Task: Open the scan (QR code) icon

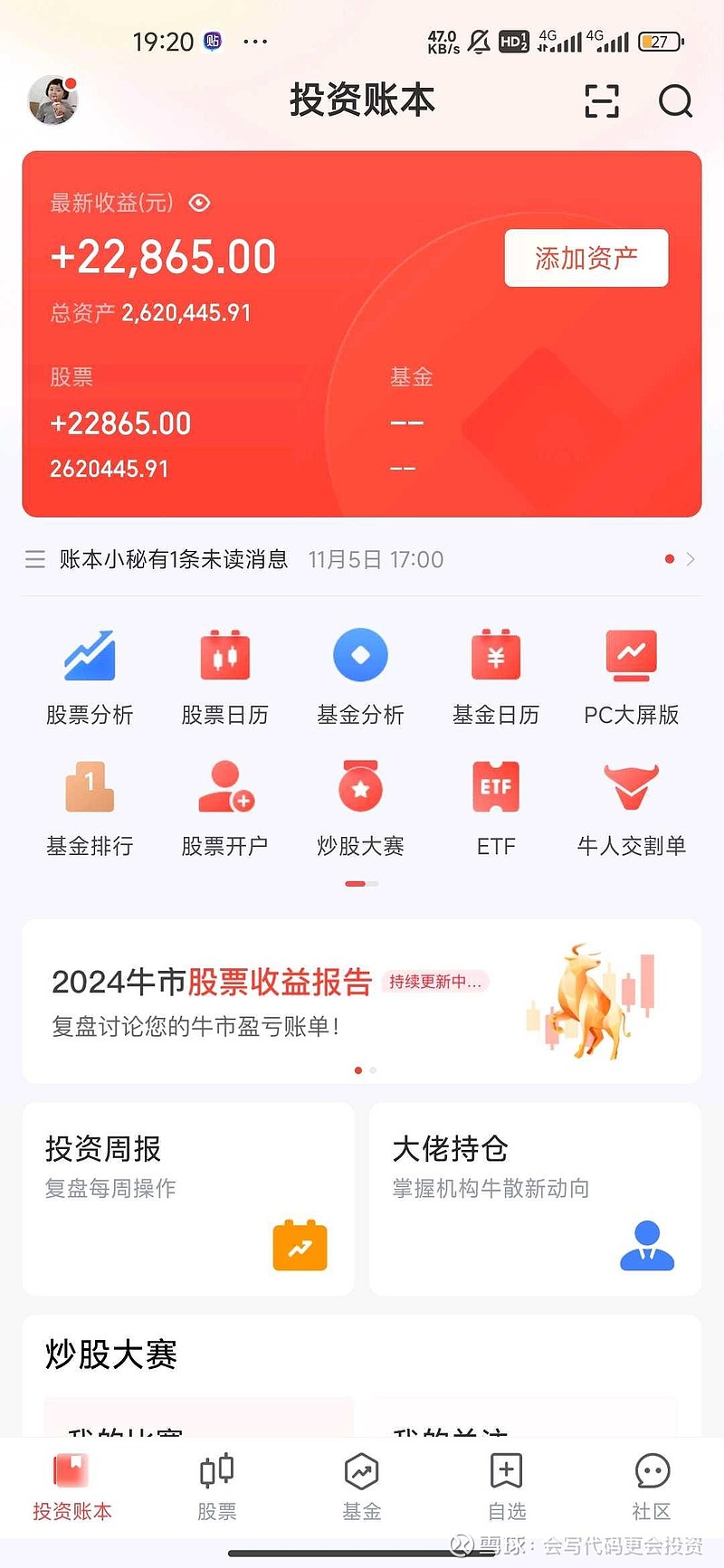Action: pyautogui.click(x=601, y=101)
